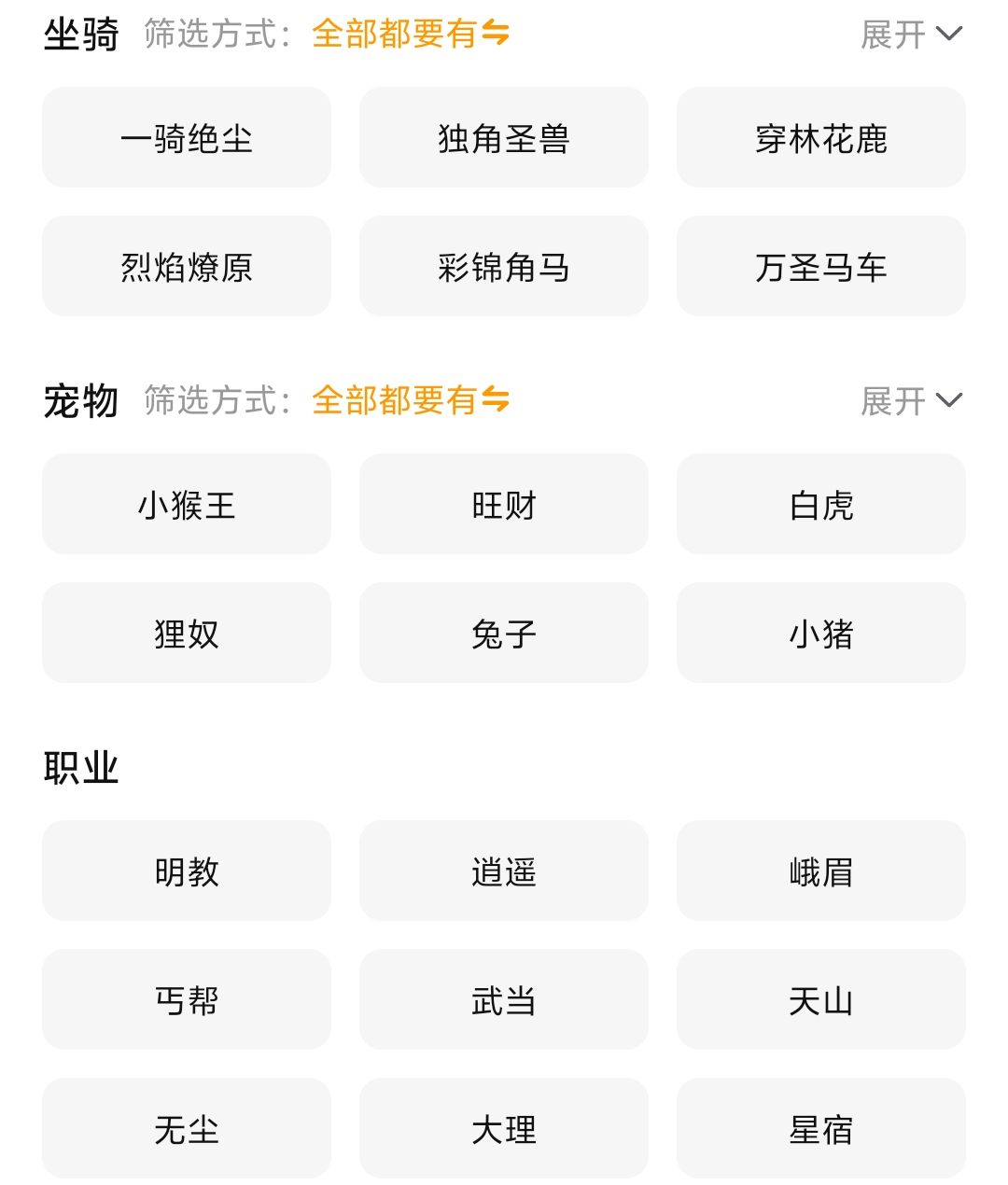This screenshot has width=1008, height=1185.
Task: Choose the 逍遥 class chip
Action: [x=504, y=871]
